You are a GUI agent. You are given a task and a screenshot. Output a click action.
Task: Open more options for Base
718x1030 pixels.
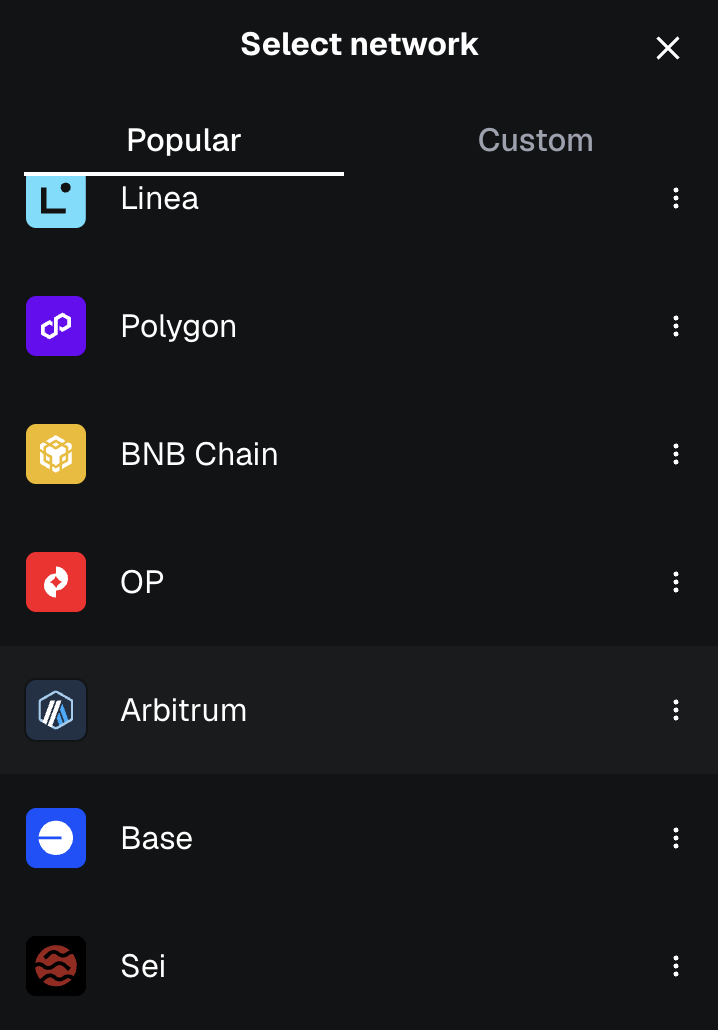point(676,838)
